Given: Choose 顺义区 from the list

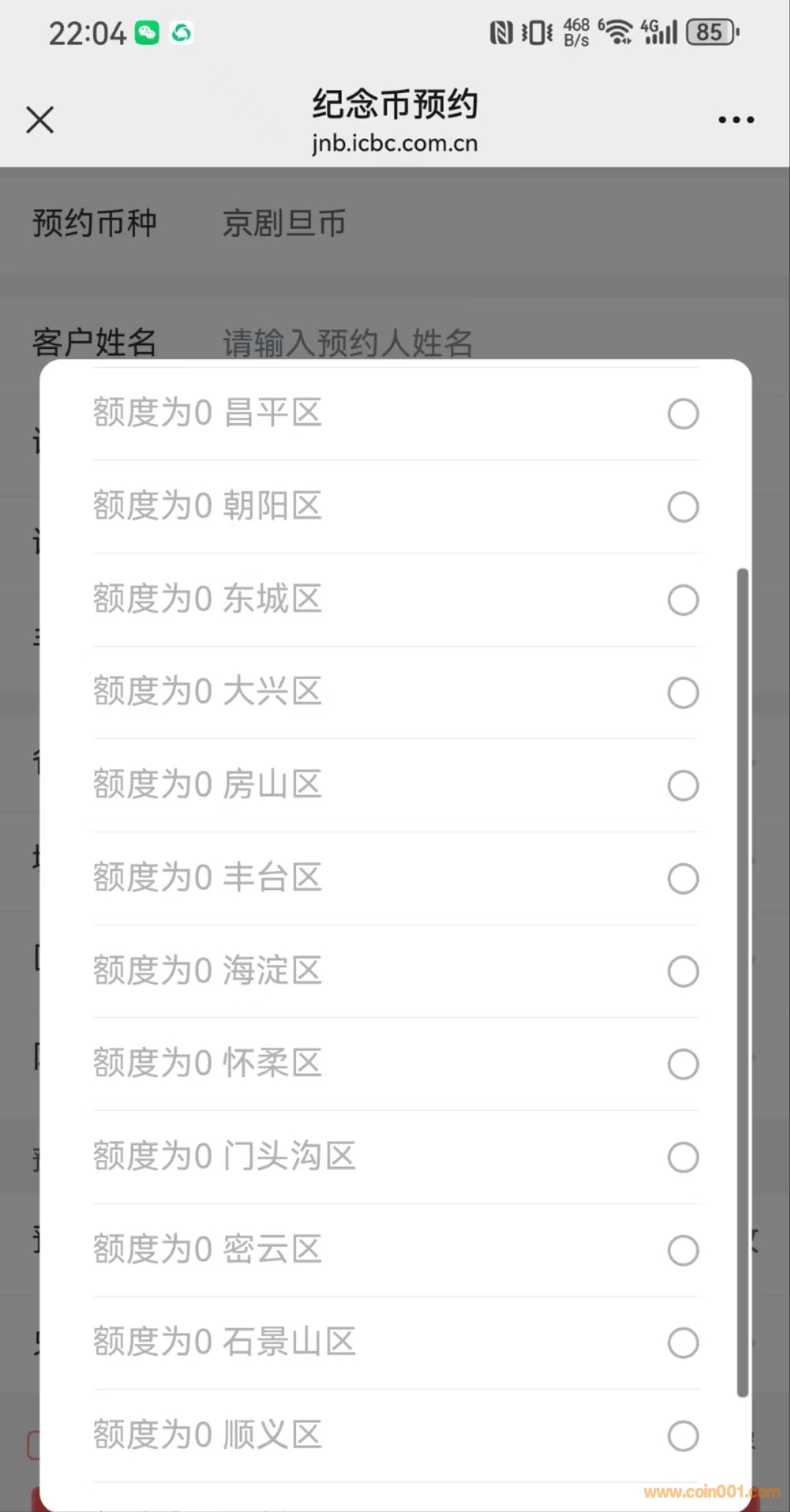Looking at the screenshot, I should 682,1436.
